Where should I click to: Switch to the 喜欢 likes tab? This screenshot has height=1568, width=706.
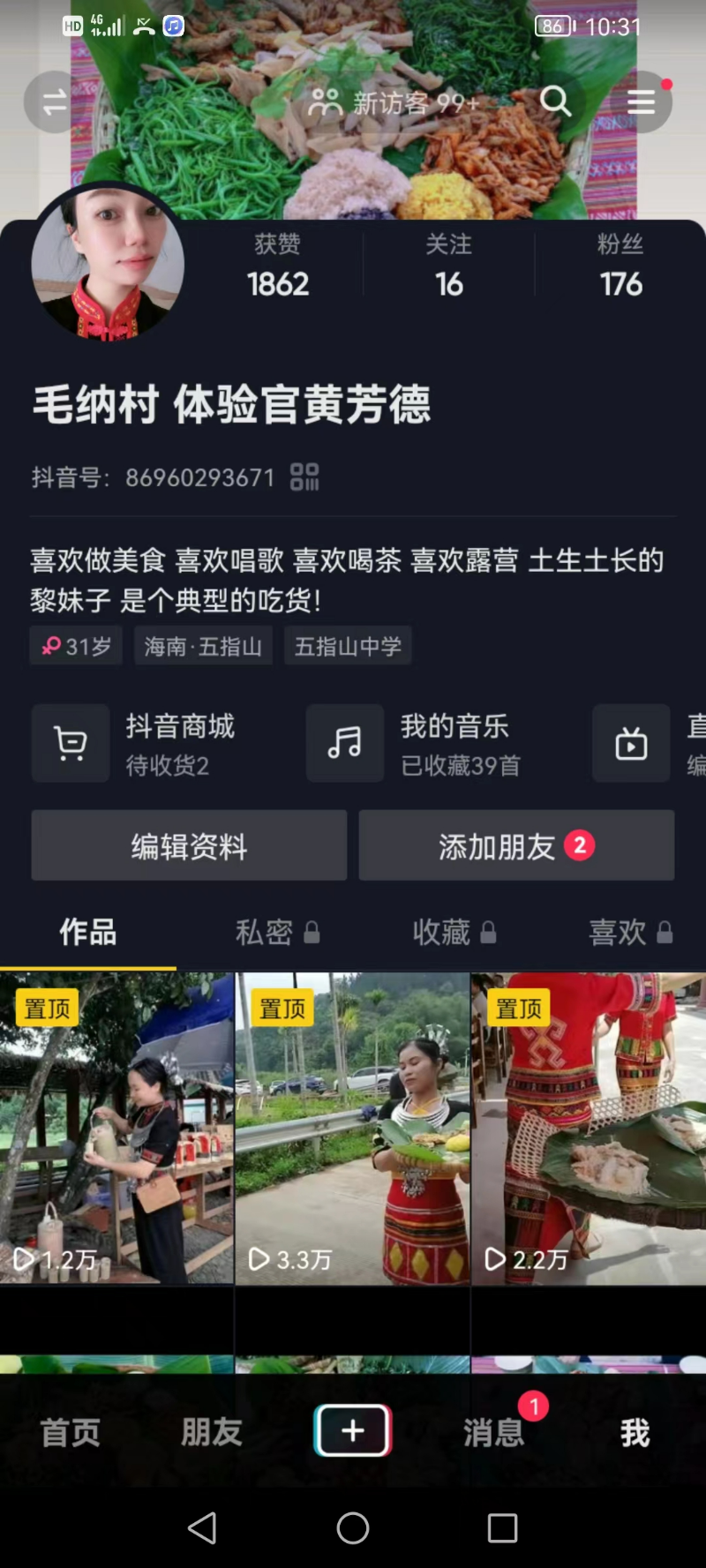pos(629,932)
